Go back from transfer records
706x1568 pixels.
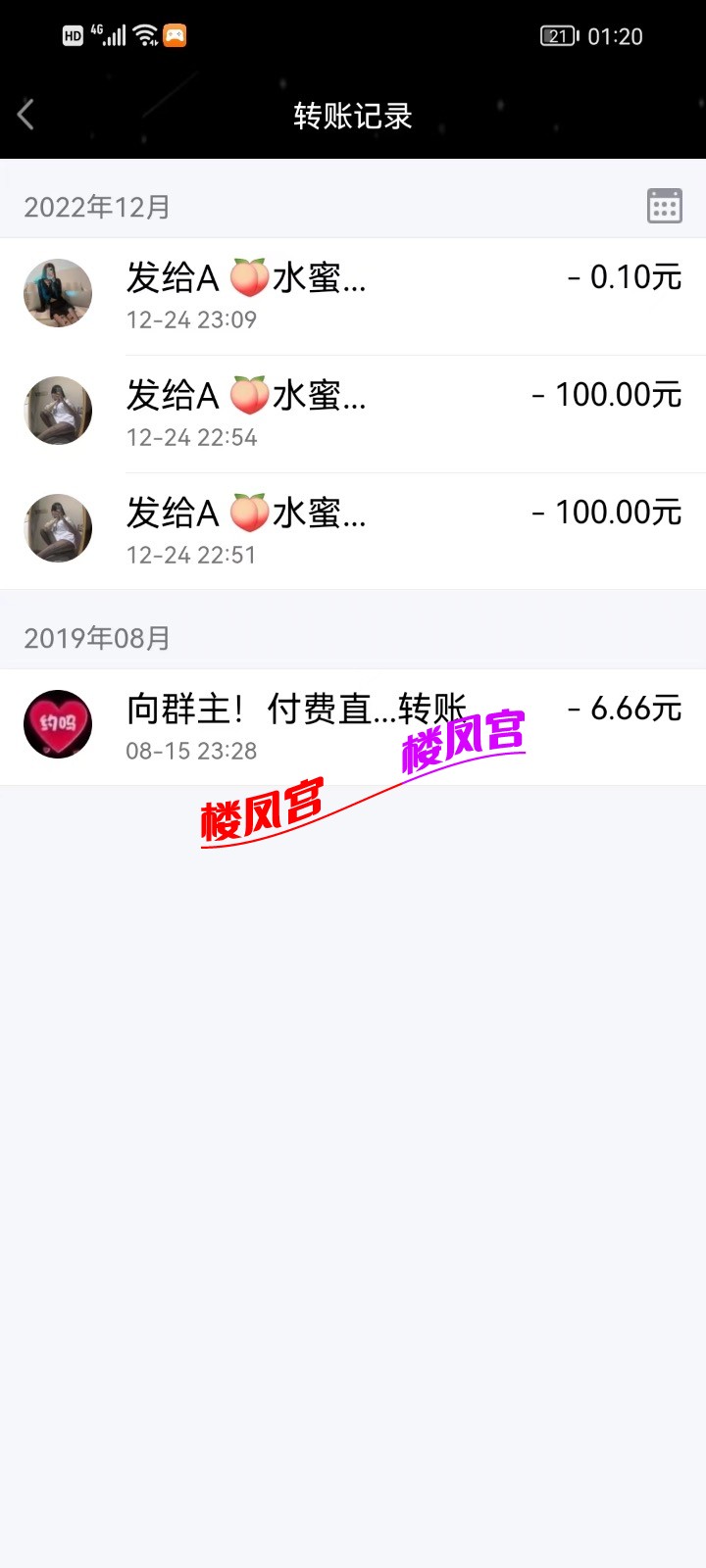point(26,116)
